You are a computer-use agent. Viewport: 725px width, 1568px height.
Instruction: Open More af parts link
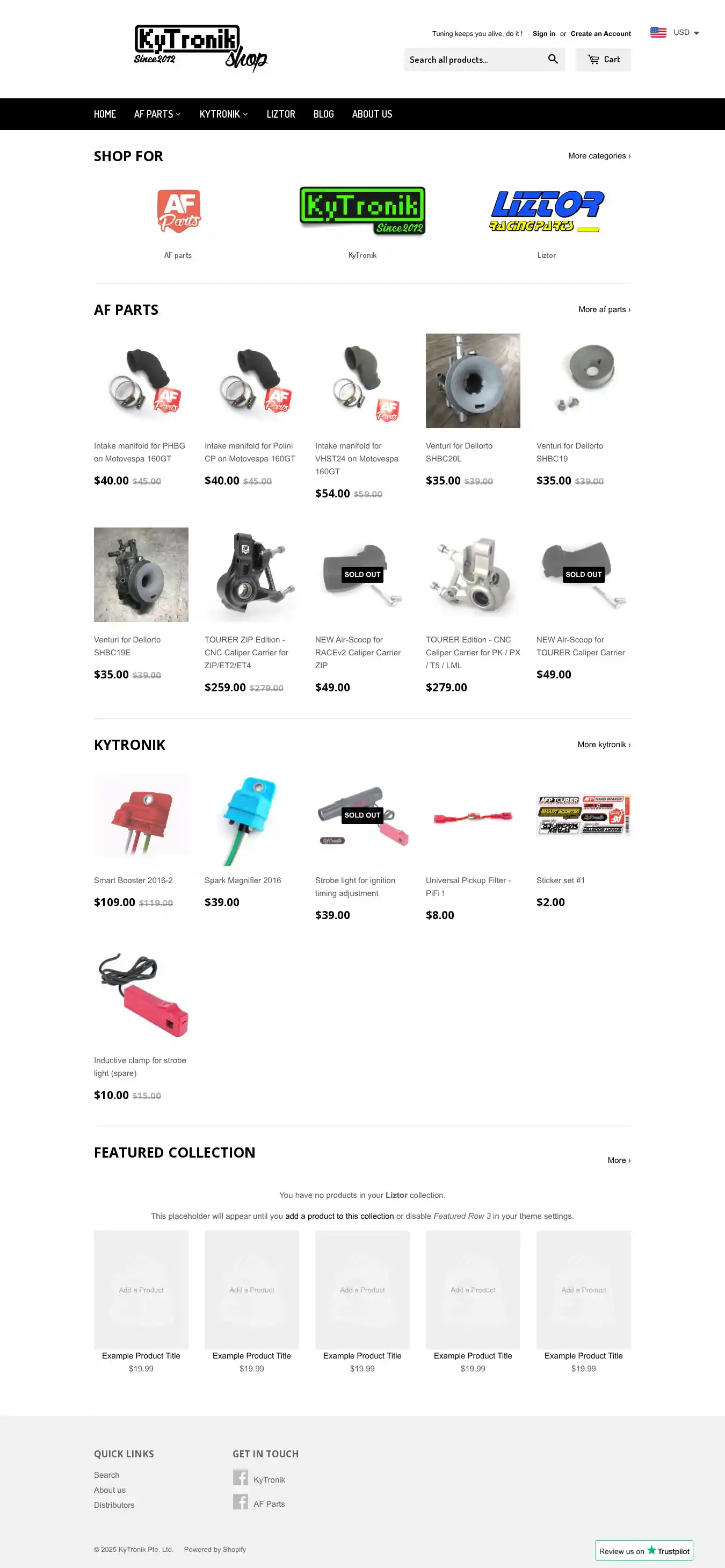pyautogui.click(x=604, y=310)
